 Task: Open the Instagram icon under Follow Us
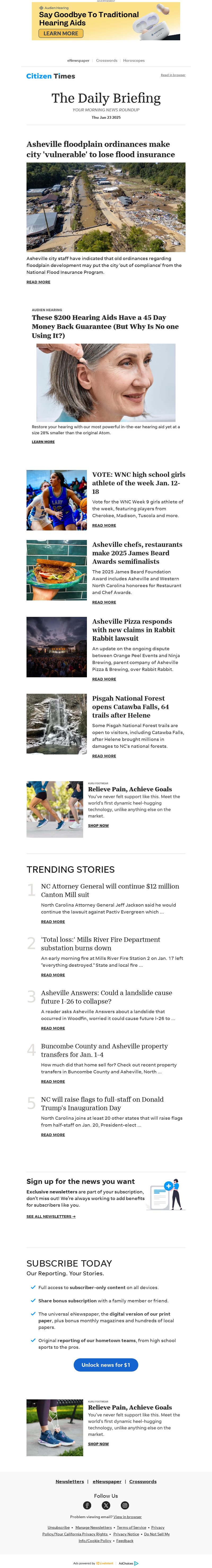click(x=125, y=1505)
